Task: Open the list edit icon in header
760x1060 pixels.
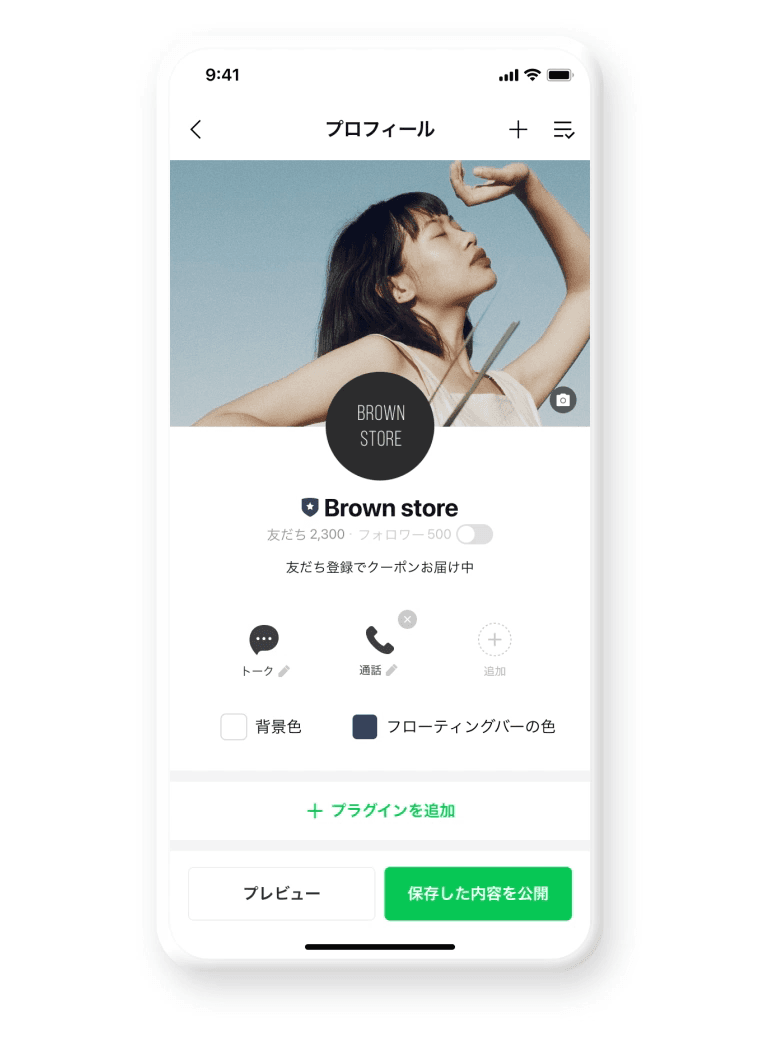Action: (564, 129)
